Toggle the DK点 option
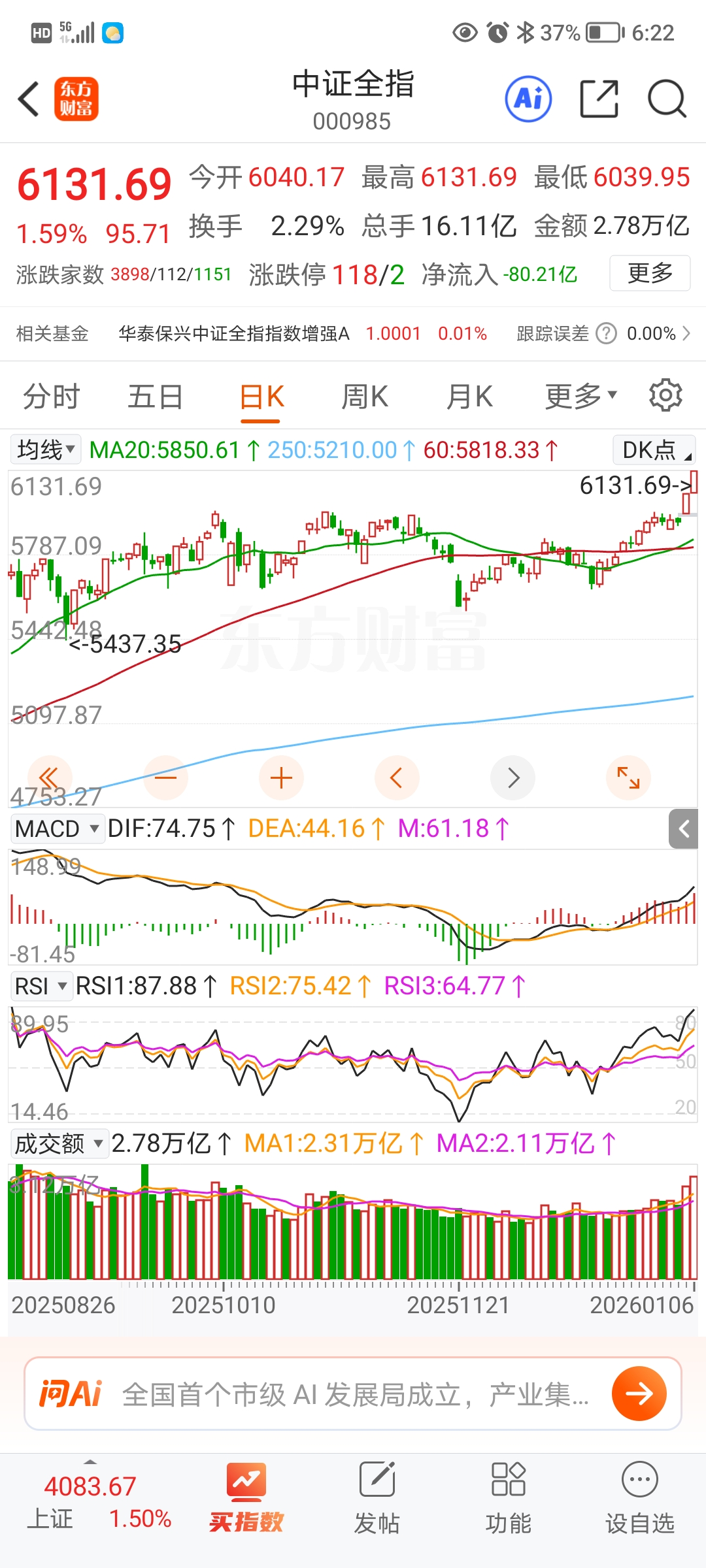 [x=654, y=449]
